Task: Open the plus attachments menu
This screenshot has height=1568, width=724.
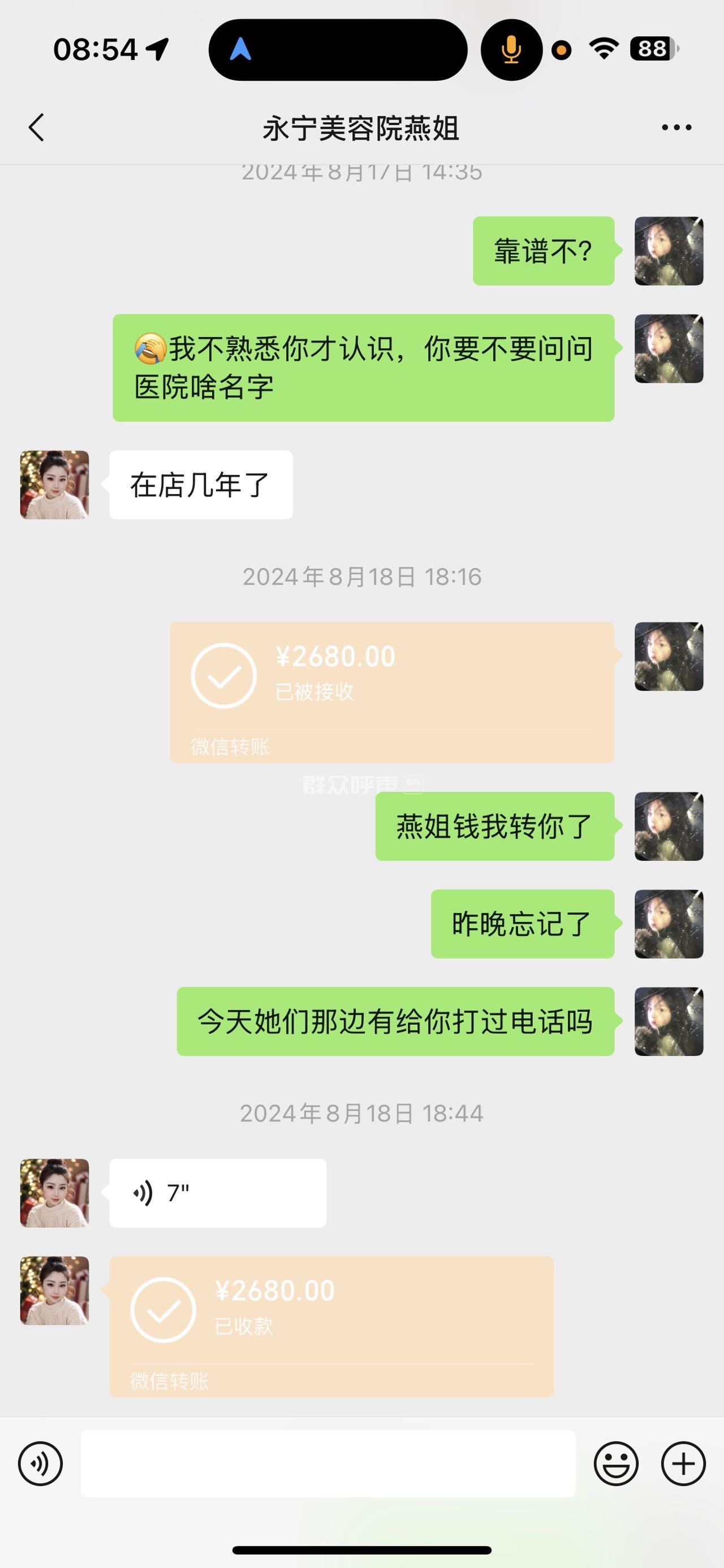Action: (x=683, y=1463)
